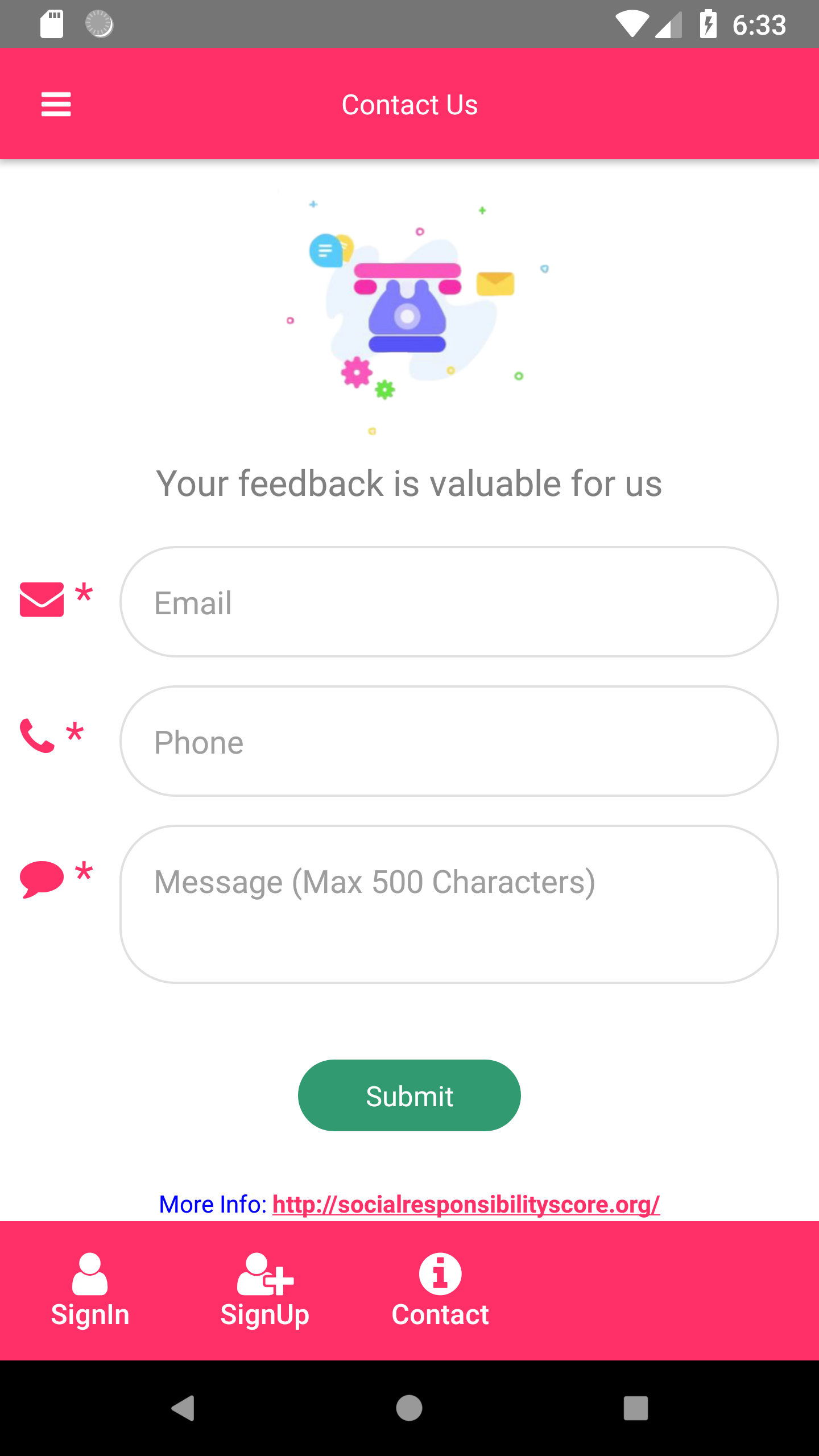Select the Contact tab

click(440, 1290)
